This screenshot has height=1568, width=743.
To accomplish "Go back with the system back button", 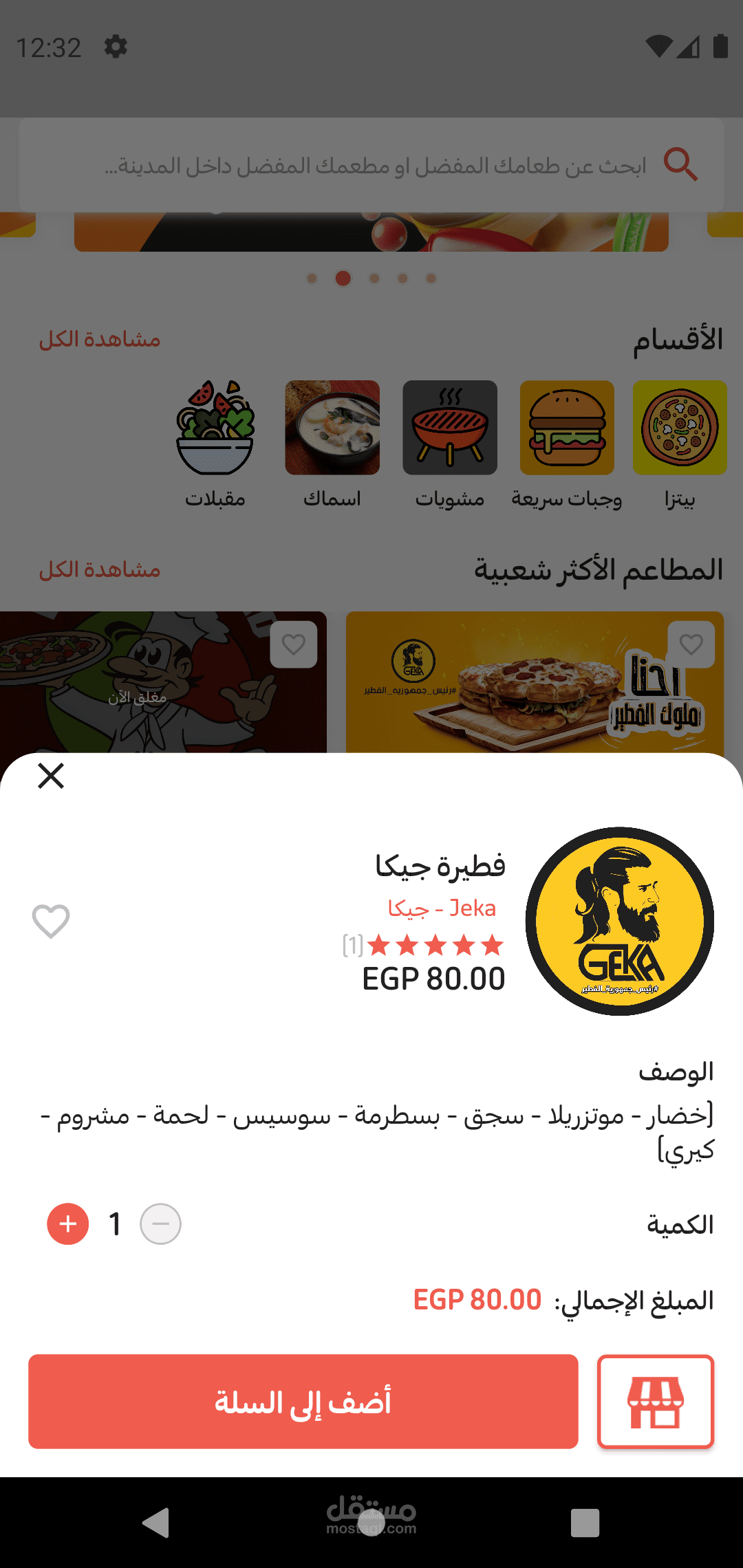I will tap(156, 1523).
